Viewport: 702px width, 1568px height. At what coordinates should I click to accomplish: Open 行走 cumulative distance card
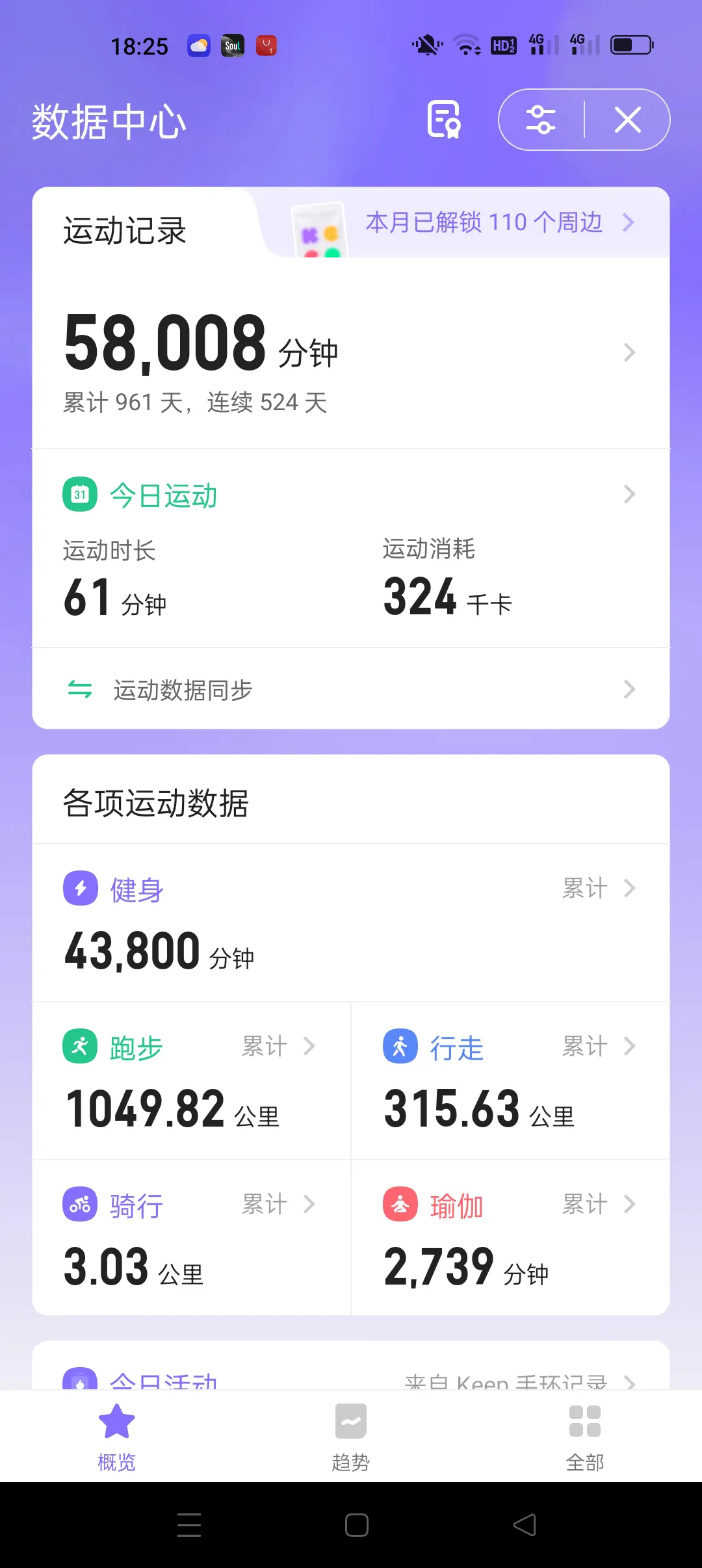510,1080
